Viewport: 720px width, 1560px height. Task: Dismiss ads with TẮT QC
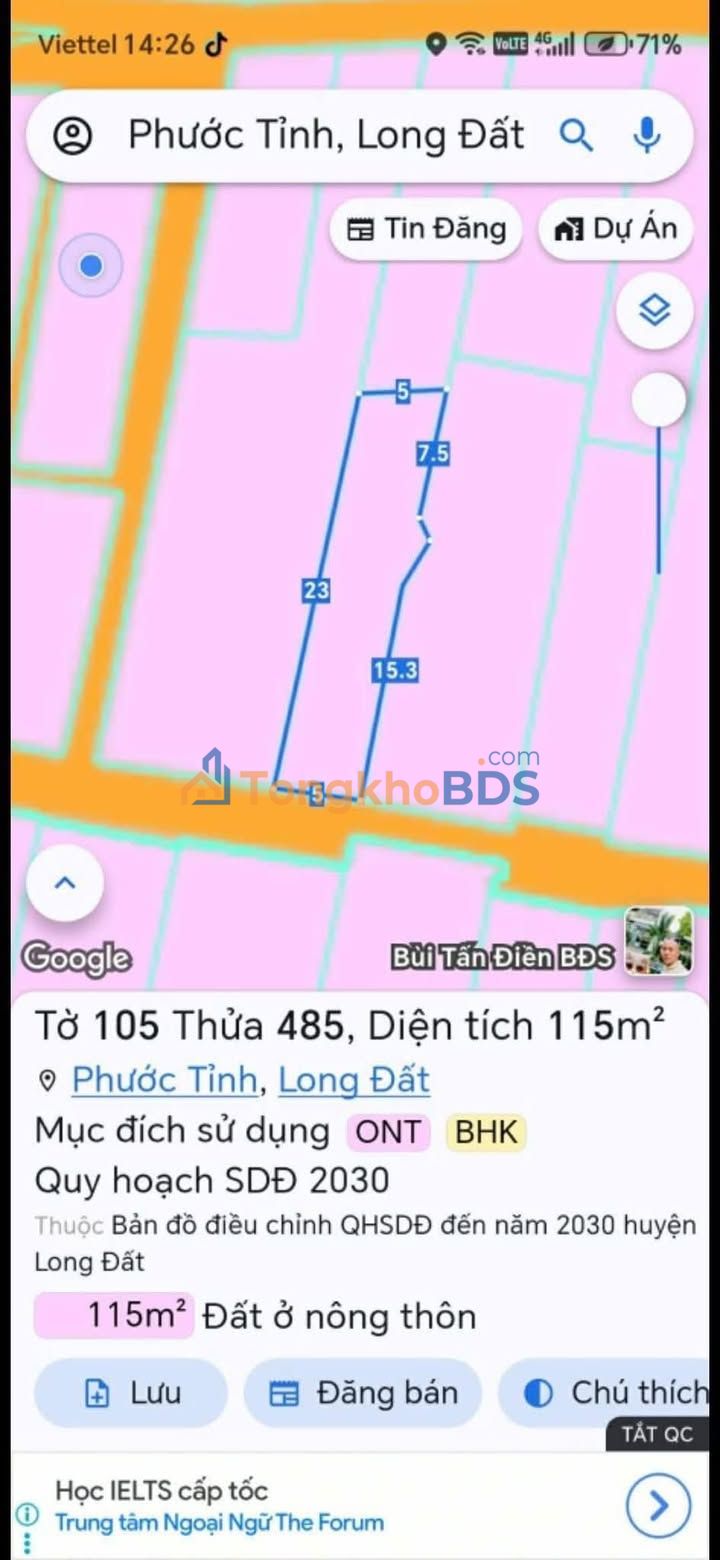point(657,1434)
